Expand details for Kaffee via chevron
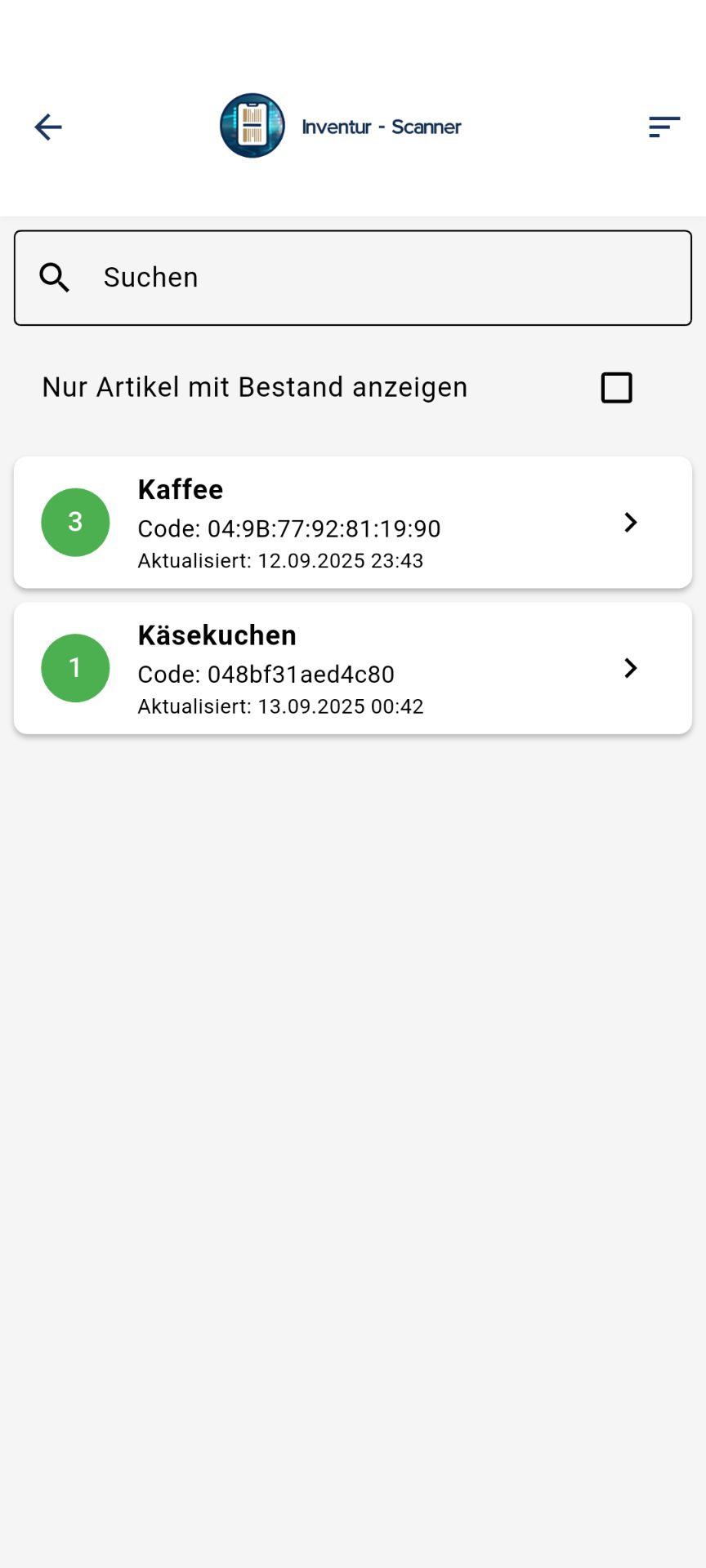Image resolution: width=706 pixels, height=1568 pixels. coord(629,522)
